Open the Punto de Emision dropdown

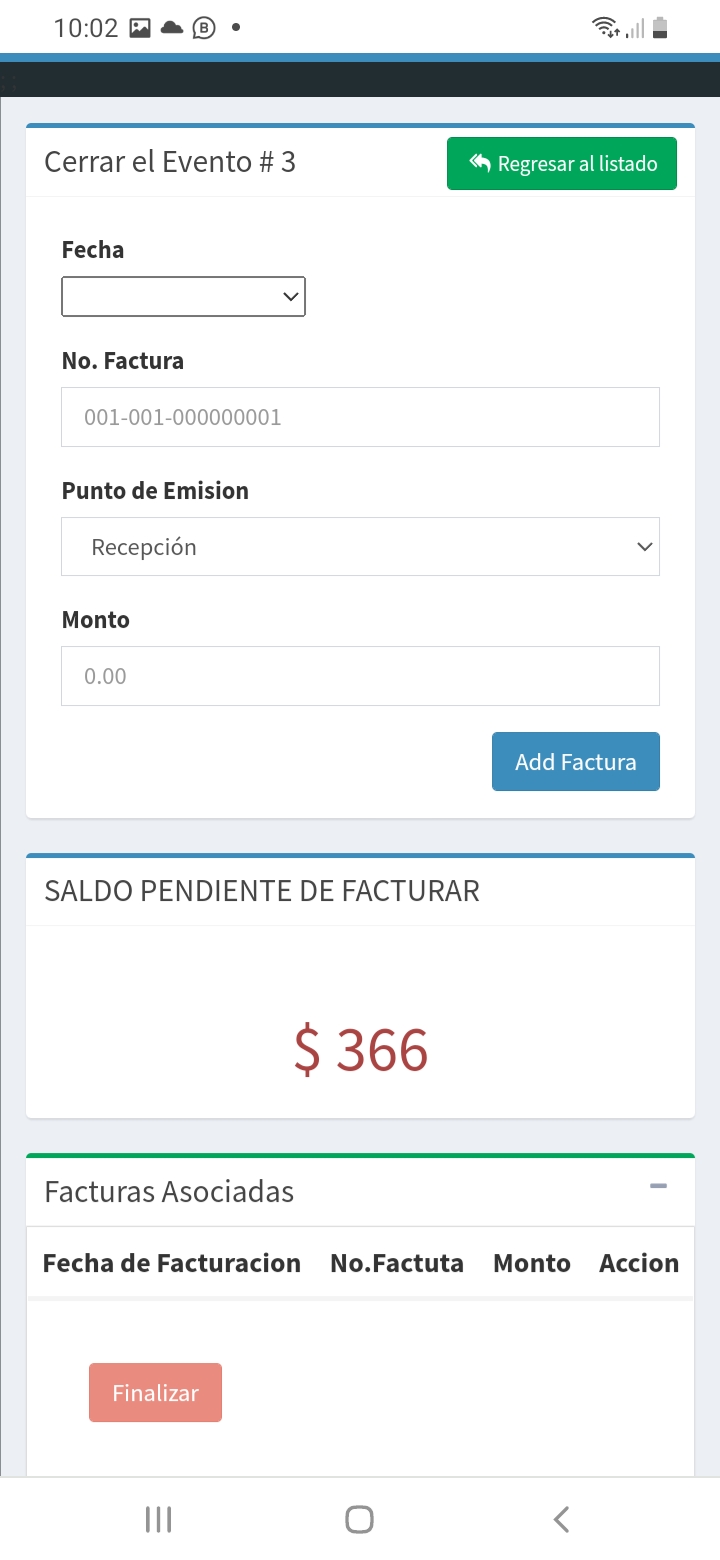click(360, 546)
